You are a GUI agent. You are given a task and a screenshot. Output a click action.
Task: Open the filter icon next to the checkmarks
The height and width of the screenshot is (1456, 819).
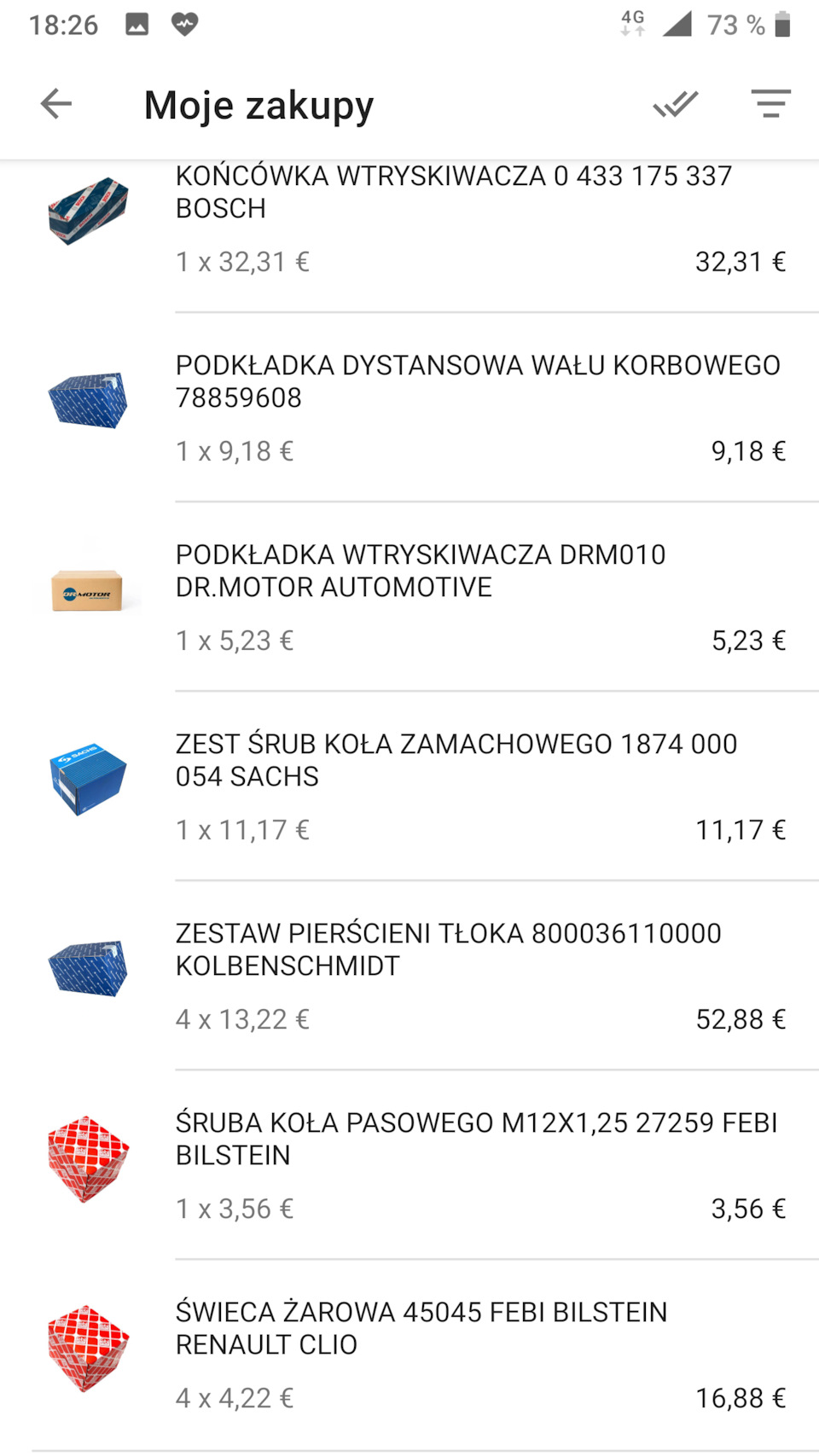pyautogui.click(x=770, y=104)
